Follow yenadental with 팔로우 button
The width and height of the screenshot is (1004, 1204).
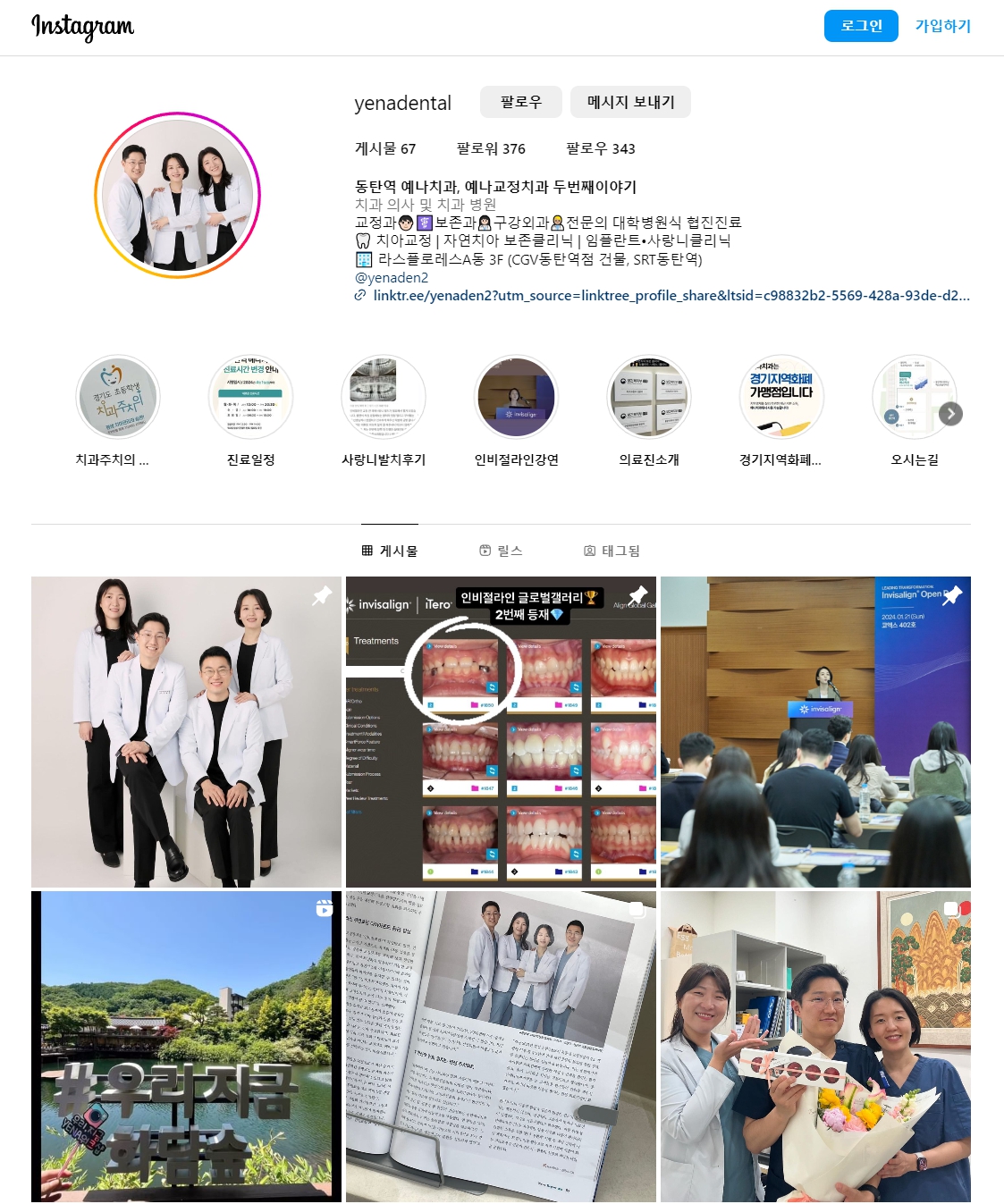[x=520, y=102]
